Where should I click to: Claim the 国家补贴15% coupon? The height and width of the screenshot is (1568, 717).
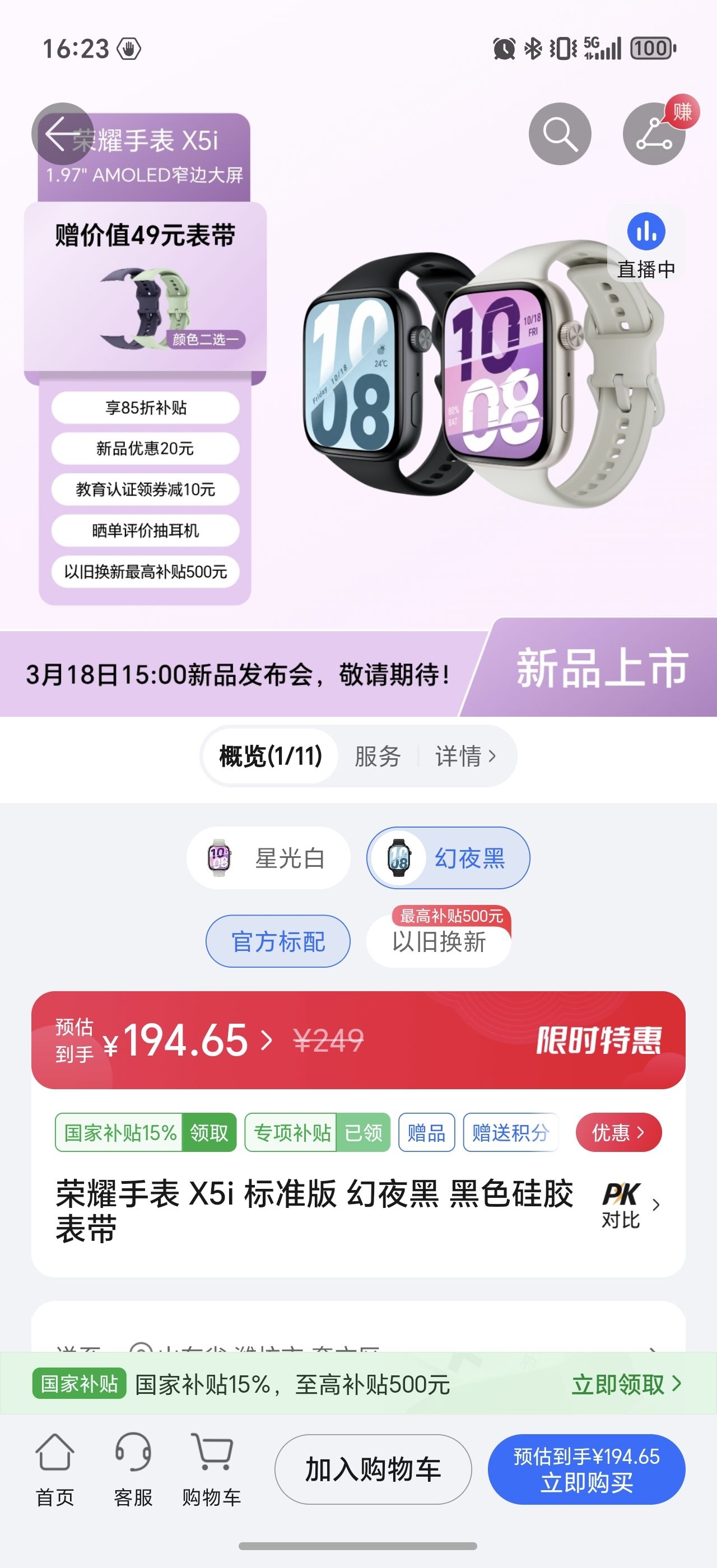[209, 1133]
